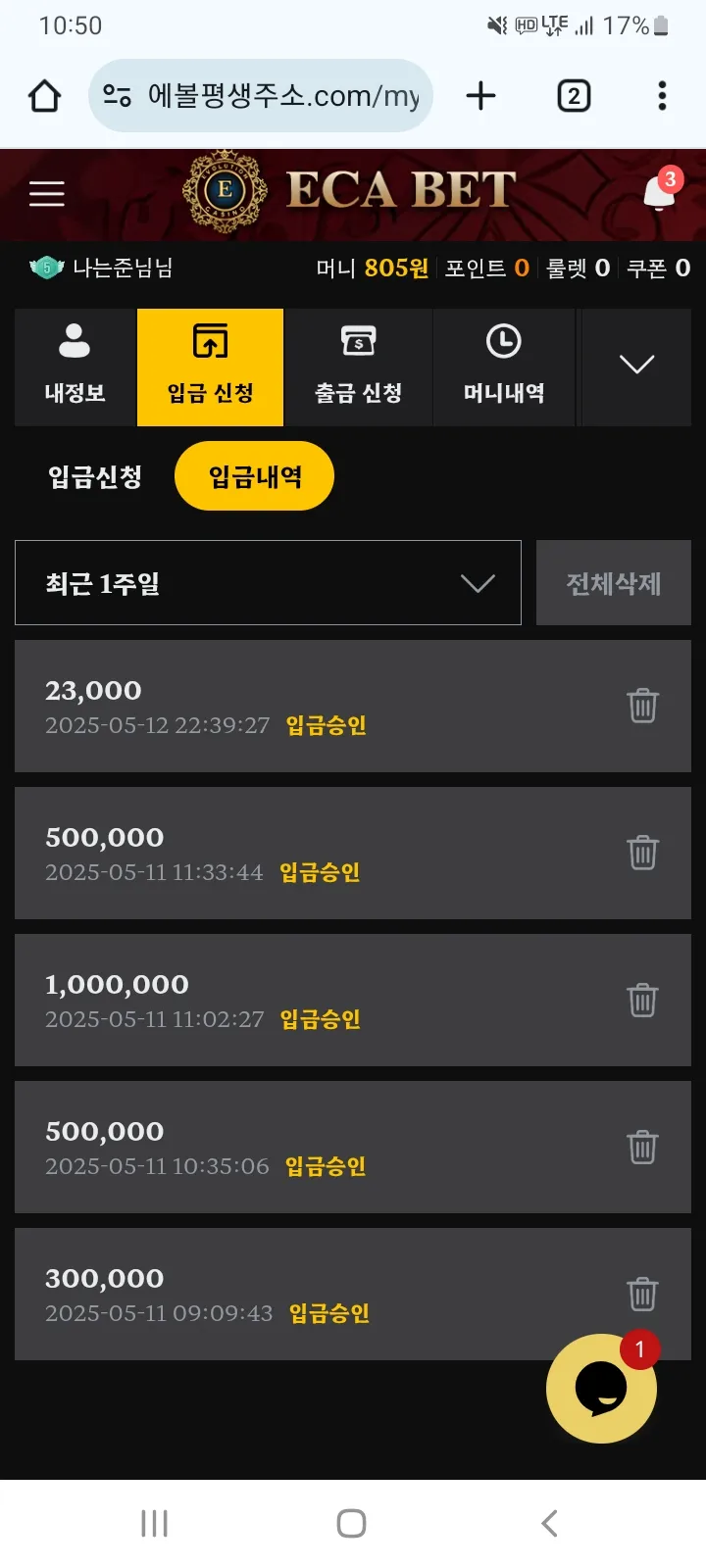Open the 최근 1주일 period dropdown
706x1568 pixels.
(x=268, y=583)
